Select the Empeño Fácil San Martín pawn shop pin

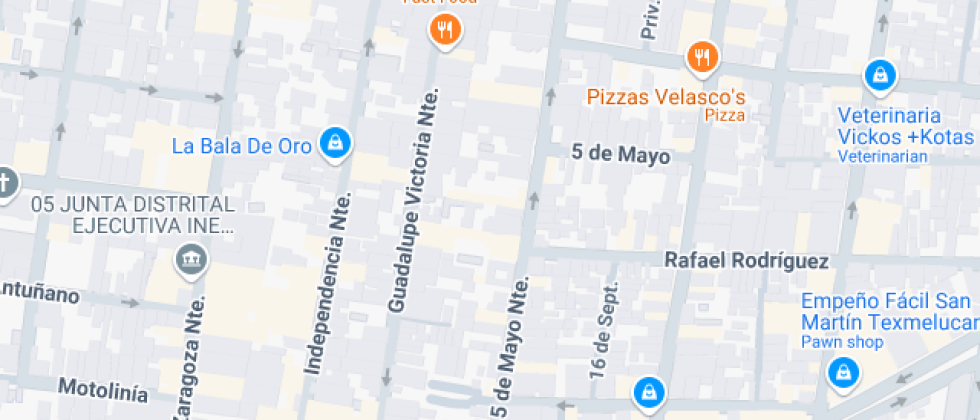coord(843,371)
